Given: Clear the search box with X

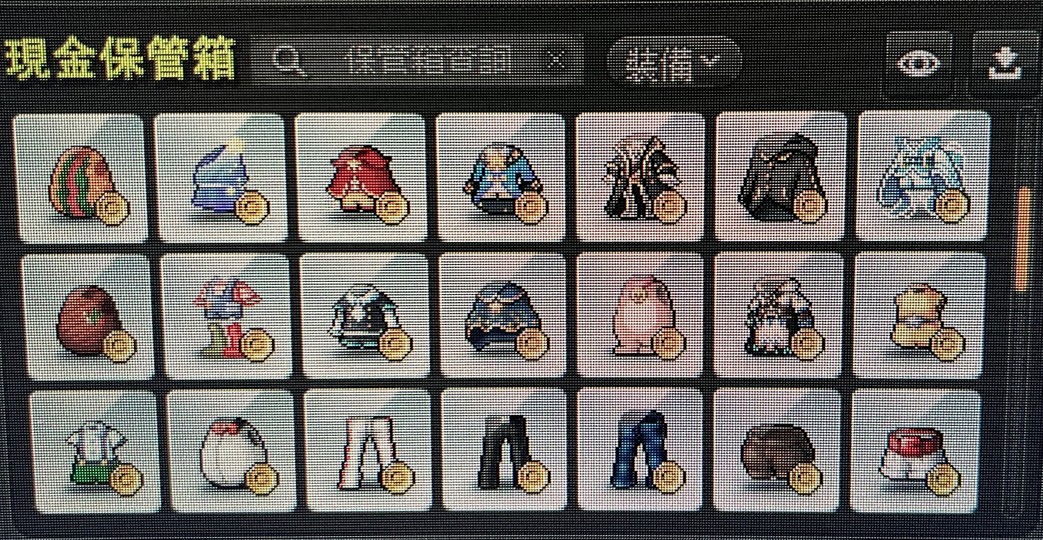Looking at the screenshot, I should click(558, 61).
